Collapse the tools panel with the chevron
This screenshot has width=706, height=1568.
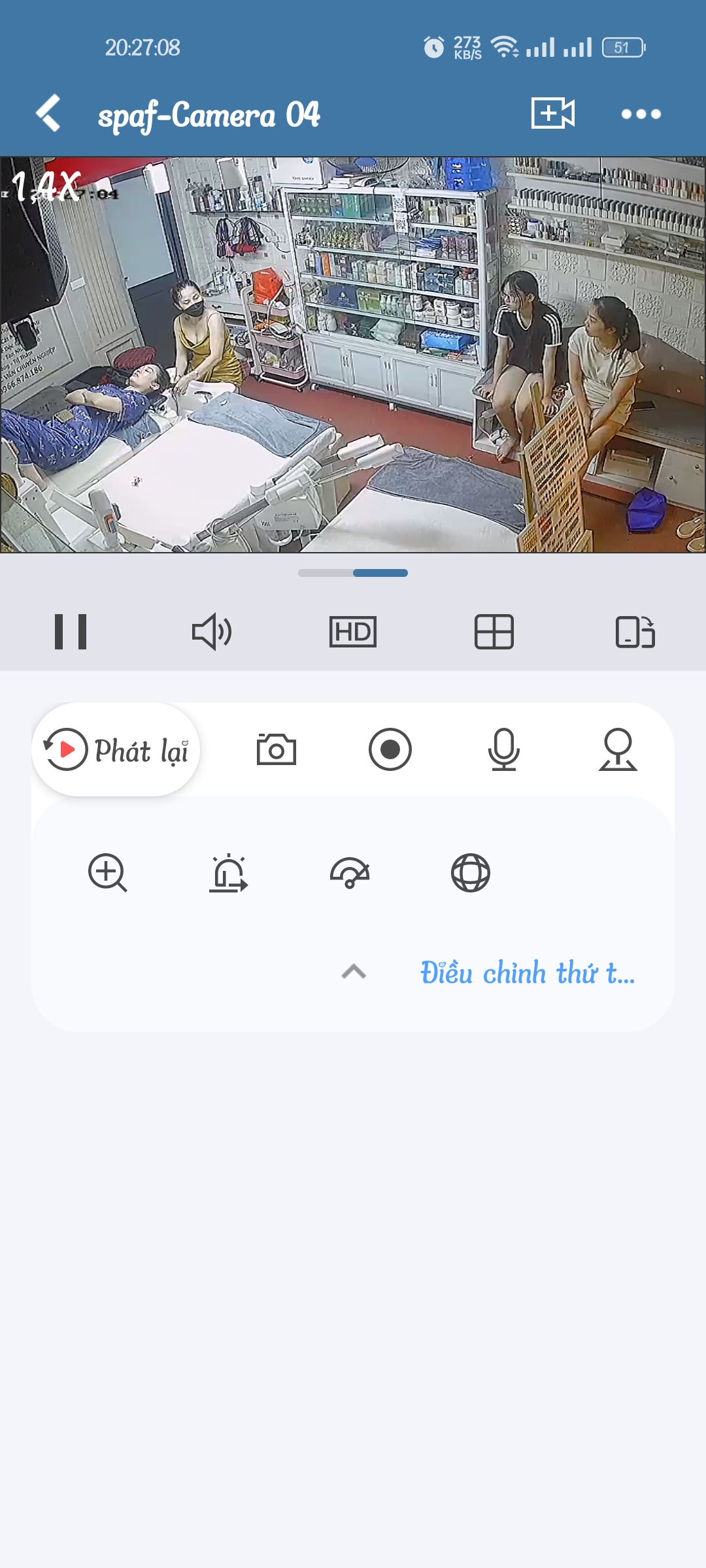point(354,972)
